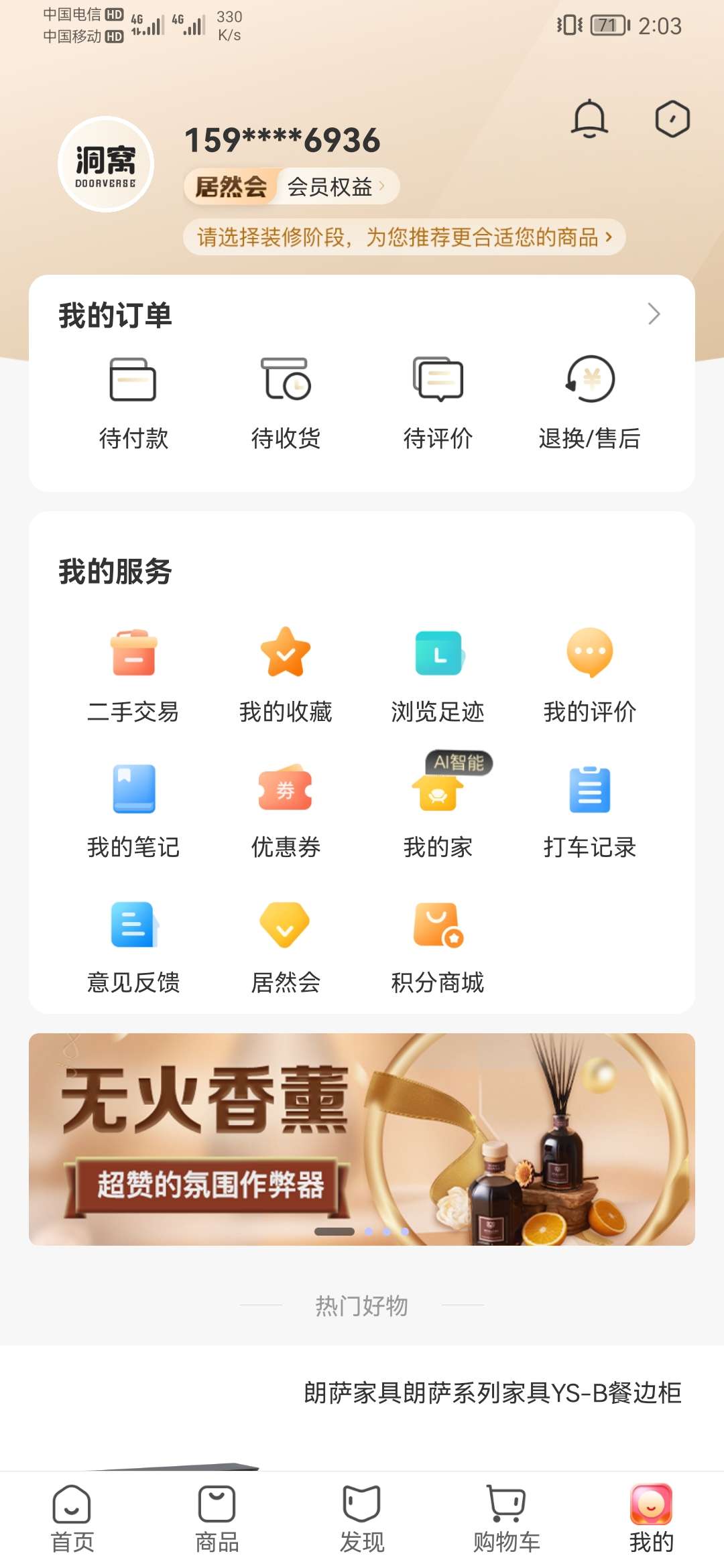Open 待评价 orders awaiting review

point(438,402)
